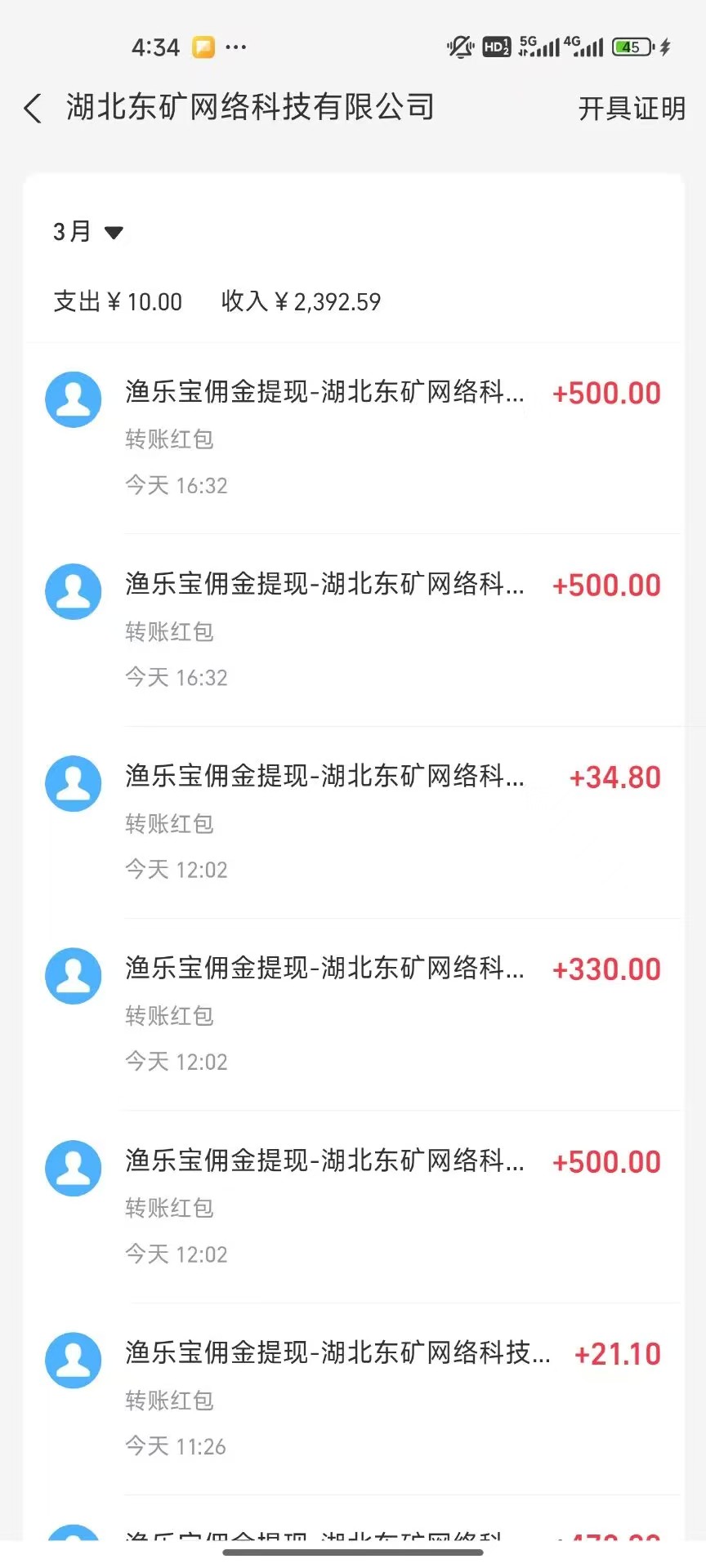Go back from the company transactions page

[33, 108]
